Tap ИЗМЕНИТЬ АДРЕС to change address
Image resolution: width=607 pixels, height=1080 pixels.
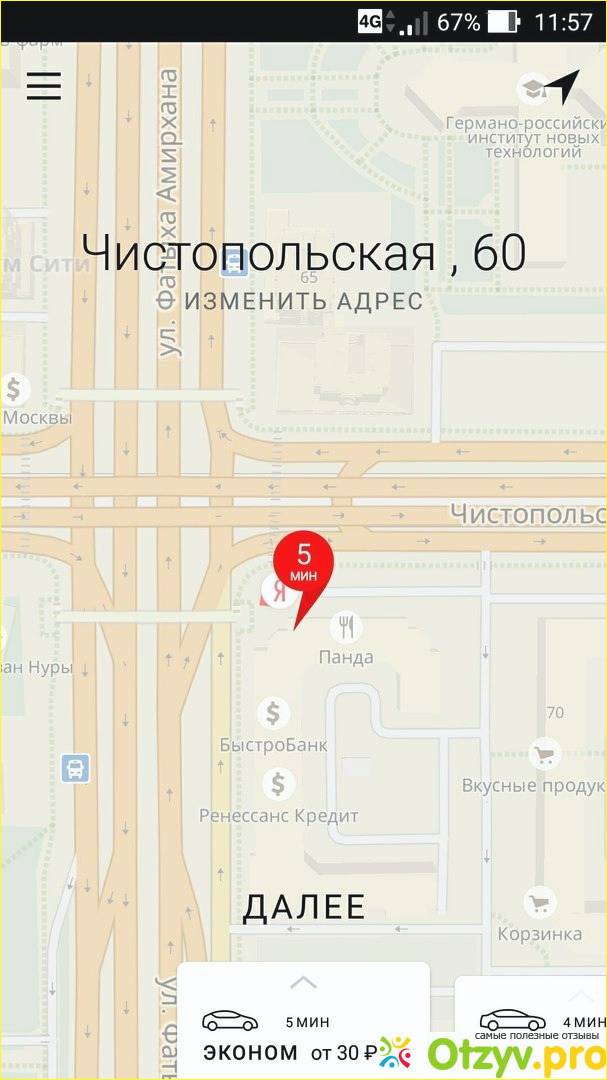(303, 300)
